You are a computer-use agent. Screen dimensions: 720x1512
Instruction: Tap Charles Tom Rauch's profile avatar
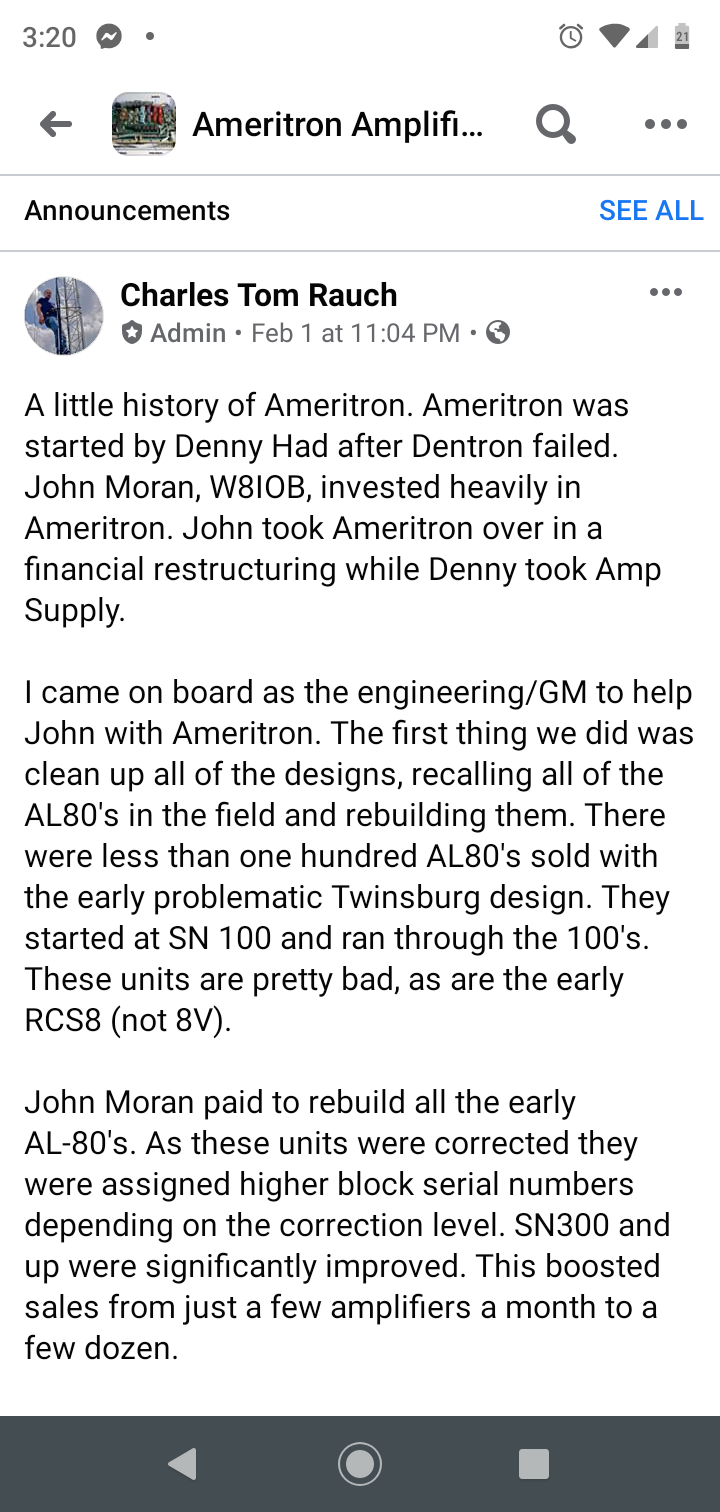pos(63,315)
